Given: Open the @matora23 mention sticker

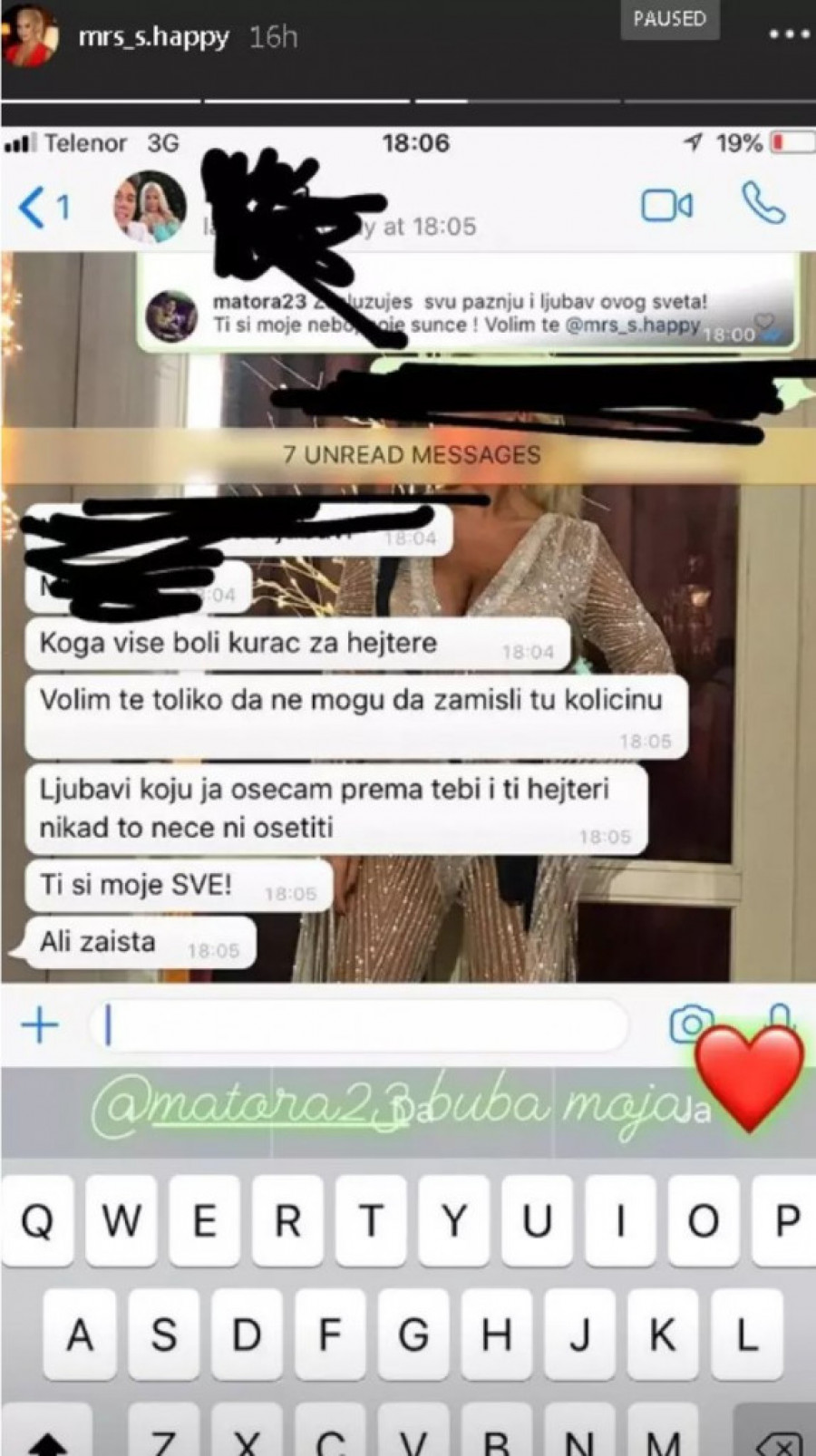Looking at the screenshot, I should 248,1107.
